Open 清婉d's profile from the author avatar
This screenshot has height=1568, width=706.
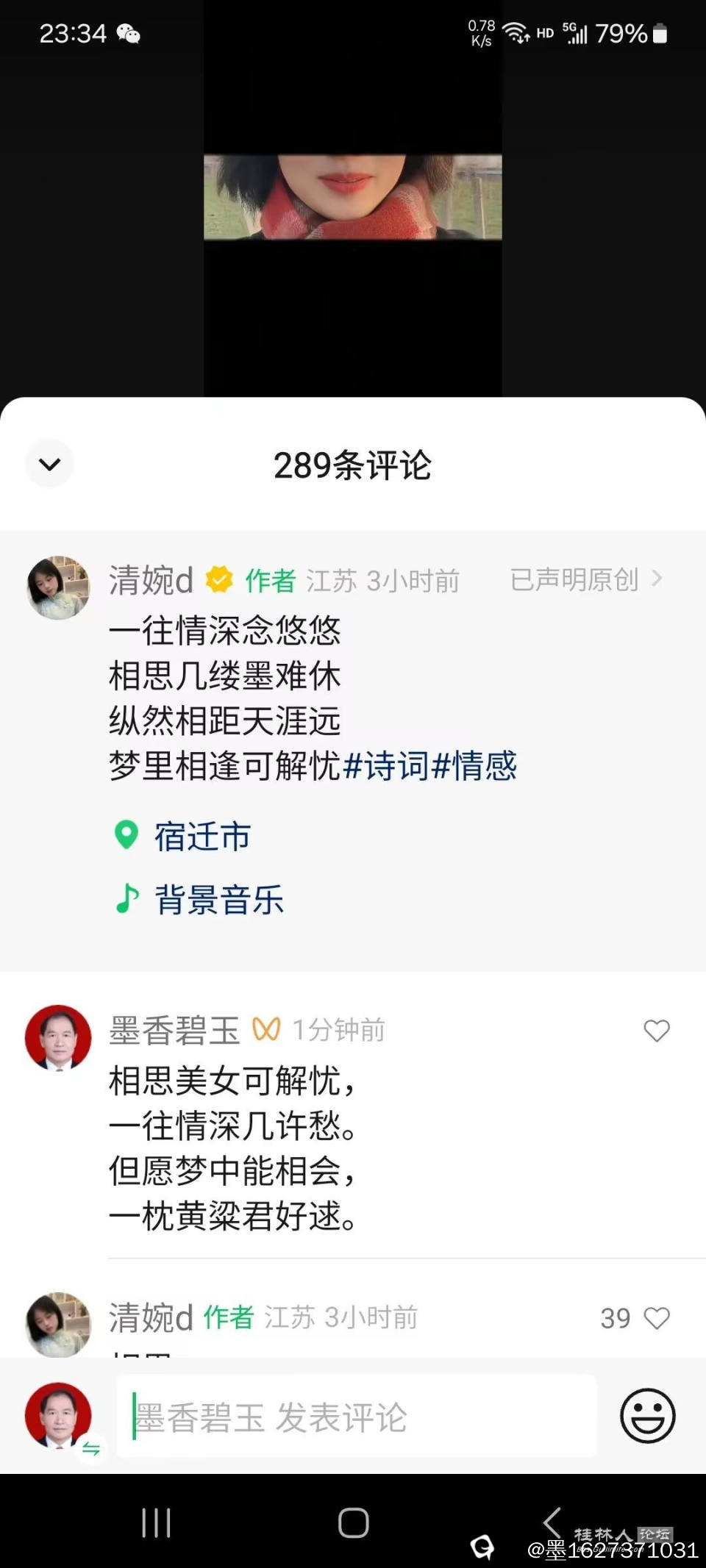(58, 587)
